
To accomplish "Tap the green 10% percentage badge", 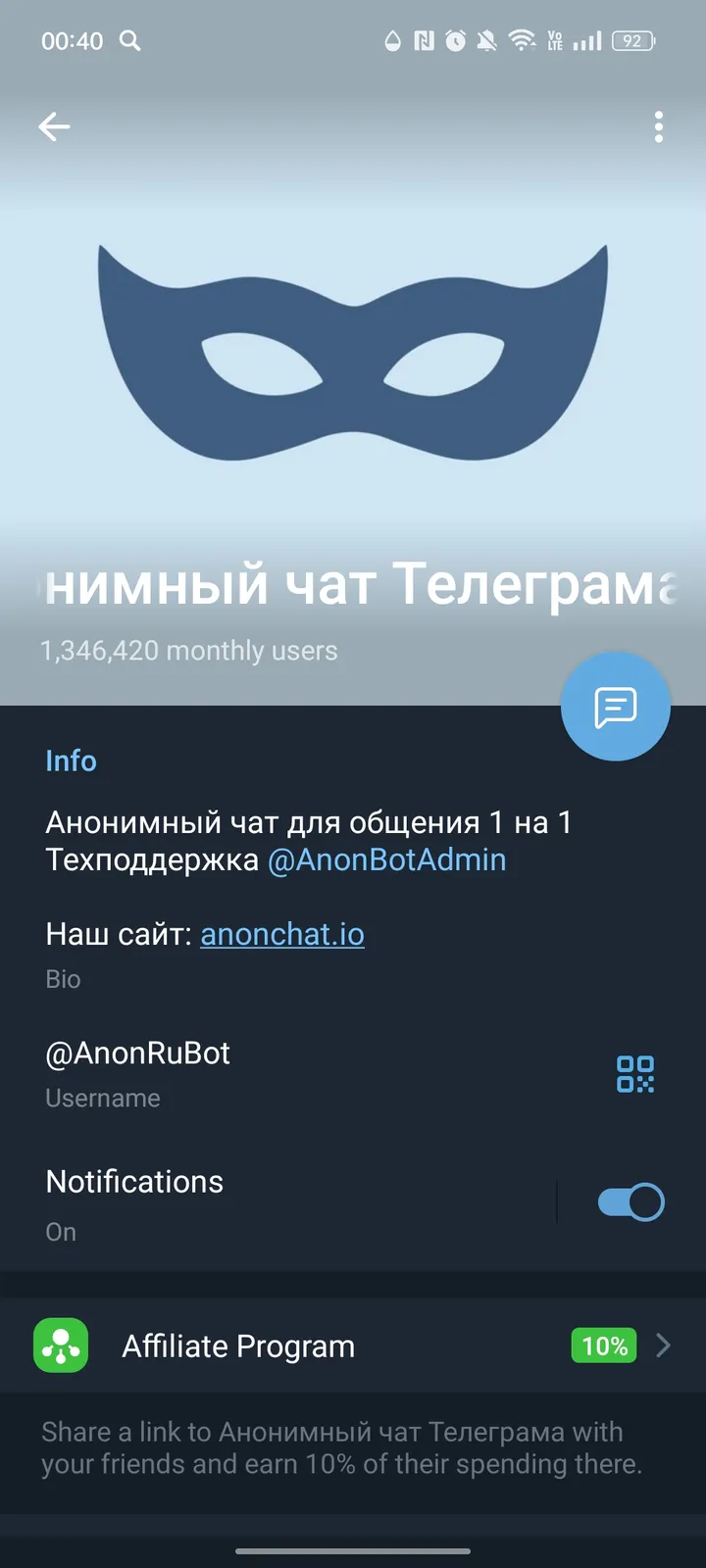I will click(x=603, y=1346).
